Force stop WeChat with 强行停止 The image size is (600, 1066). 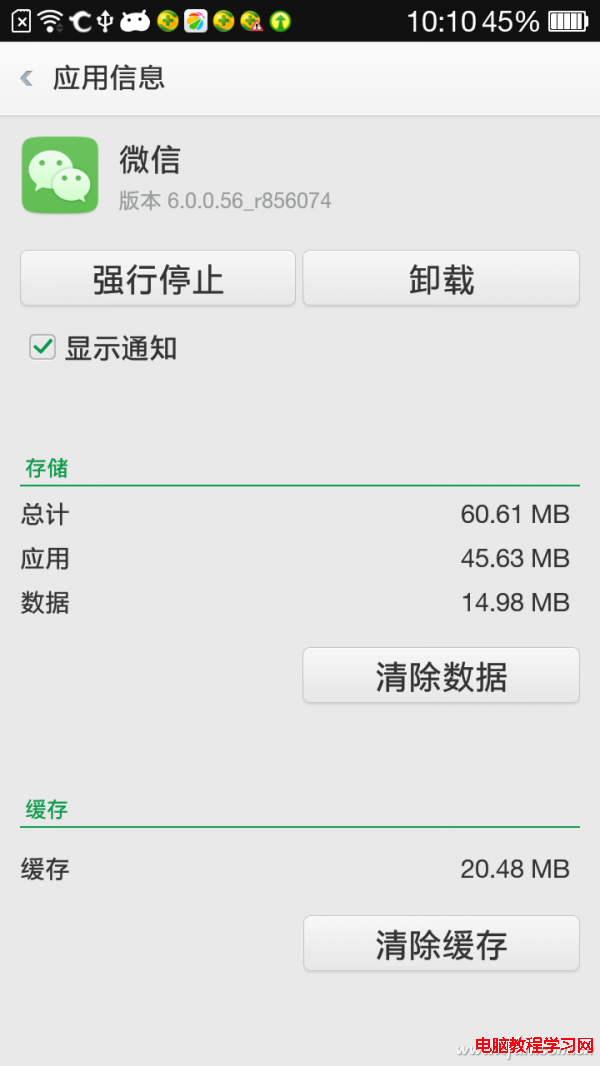(158, 279)
